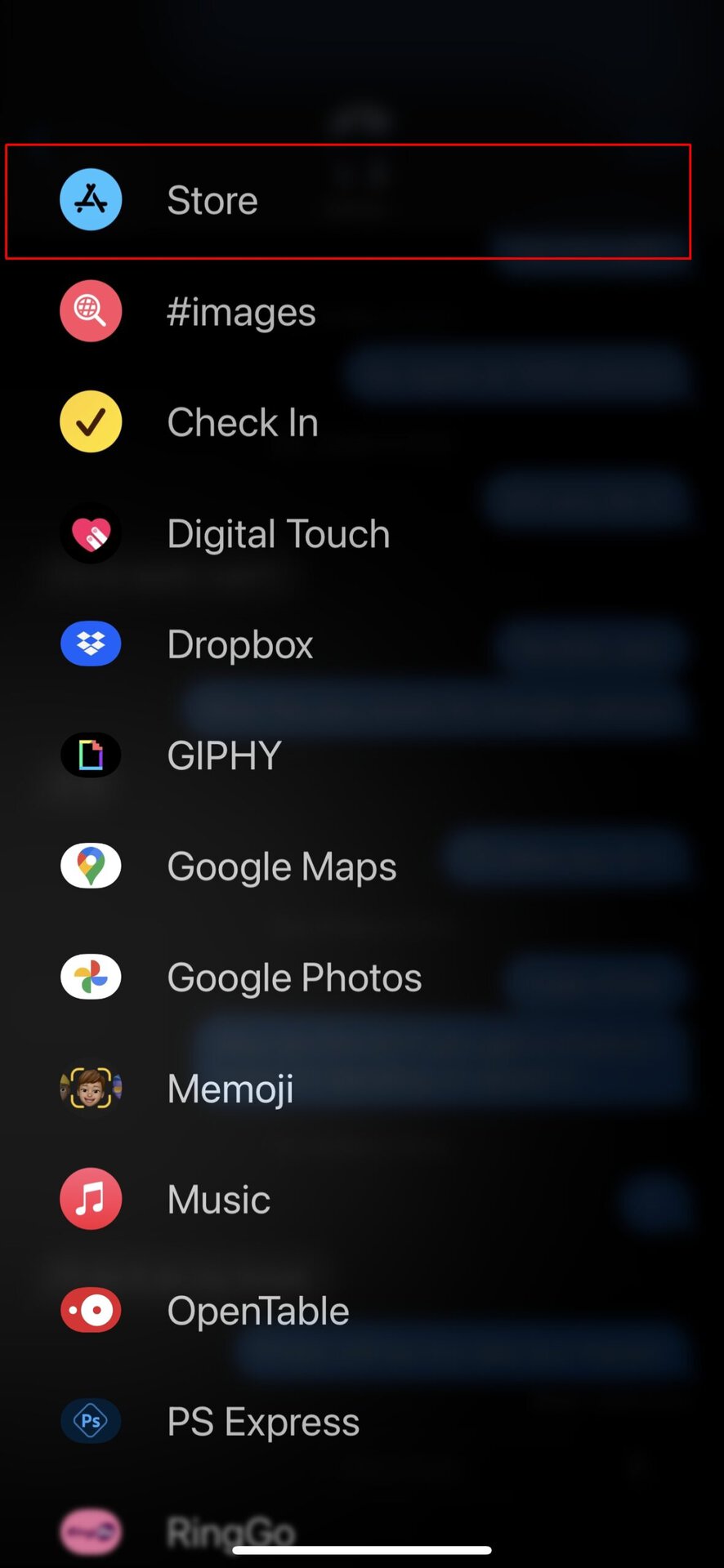Select GIPHY from the list
Screen dimensions: 724x1568
pyautogui.click(x=224, y=756)
